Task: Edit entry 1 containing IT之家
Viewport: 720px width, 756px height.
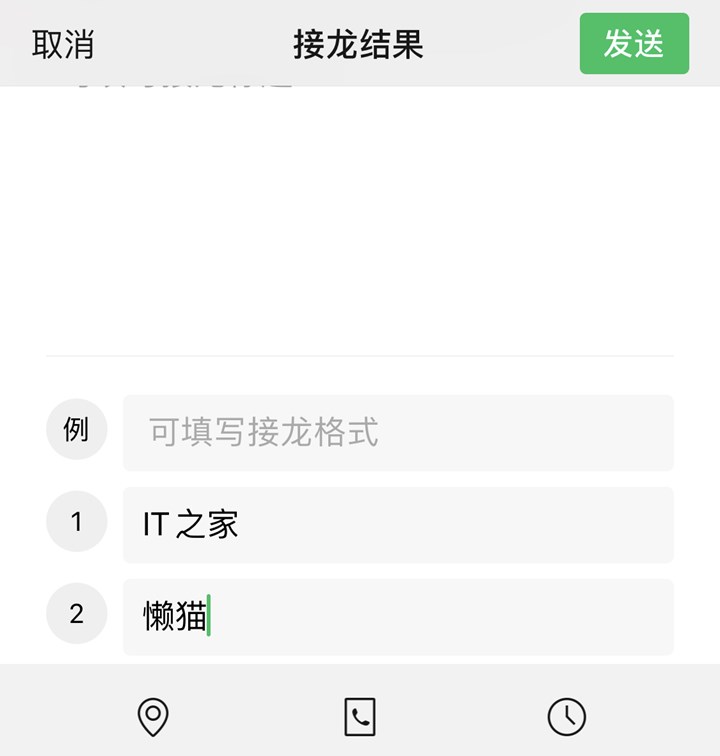Action: pos(397,524)
